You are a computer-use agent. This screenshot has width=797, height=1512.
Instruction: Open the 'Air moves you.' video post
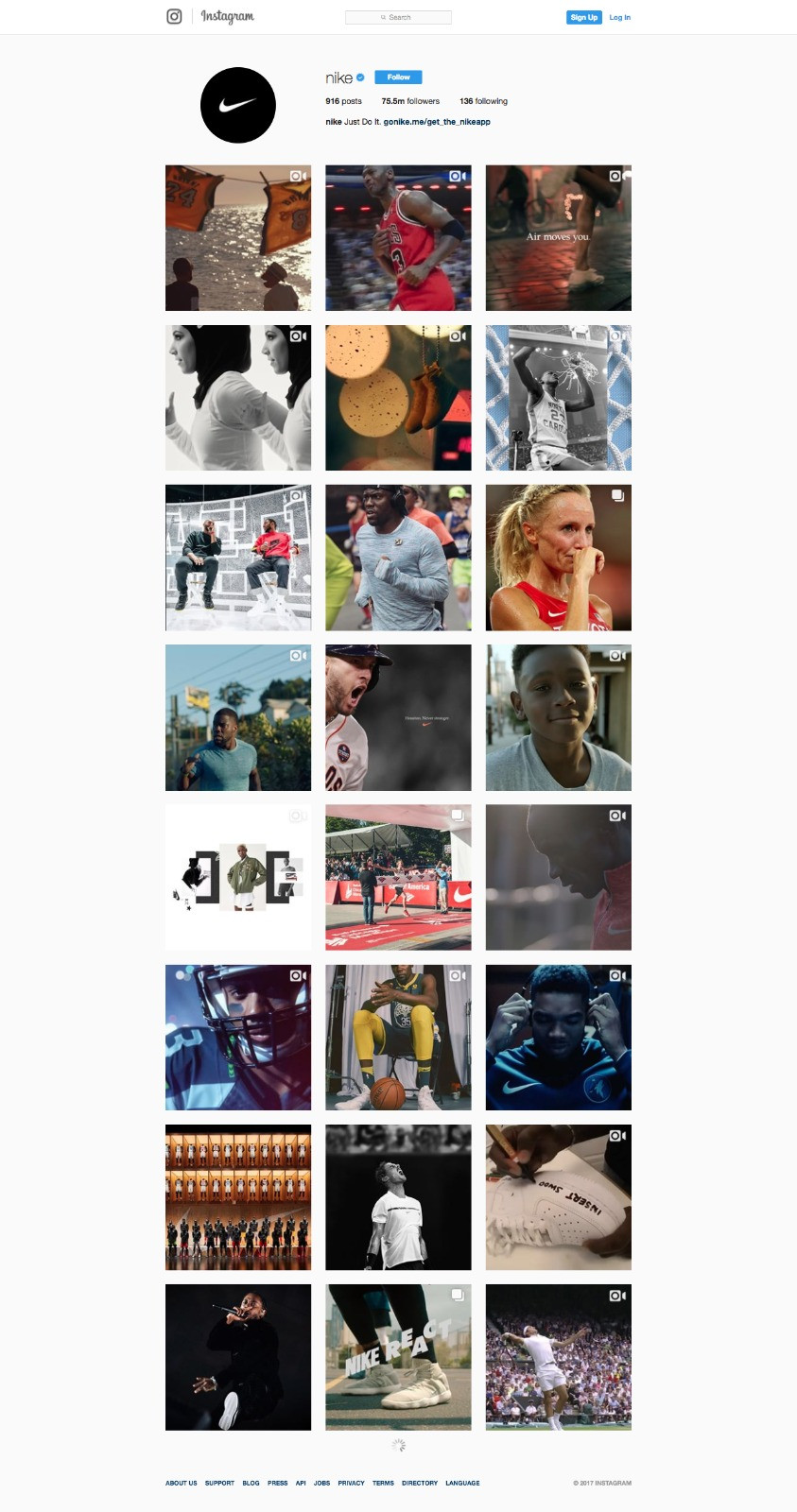558,238
